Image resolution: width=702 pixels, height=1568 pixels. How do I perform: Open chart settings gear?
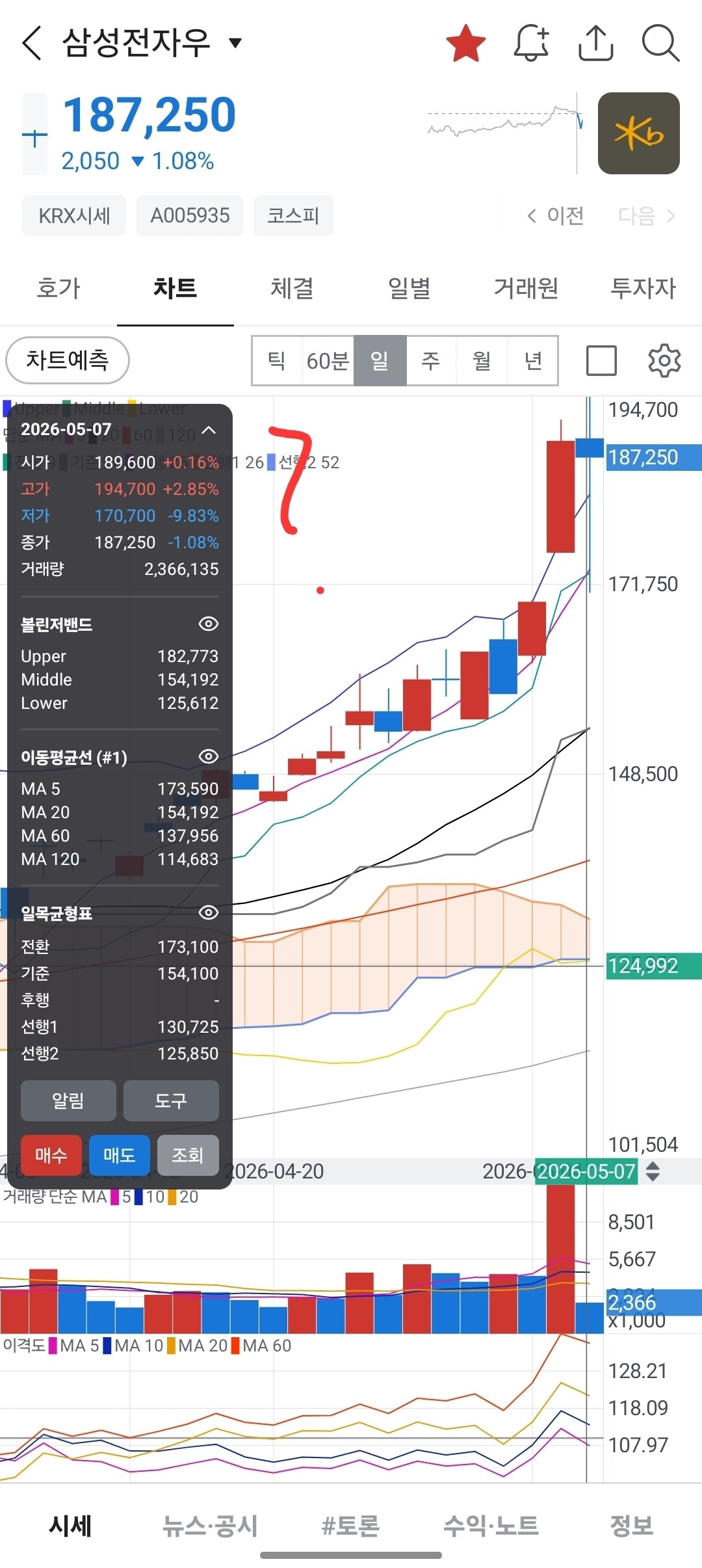pos(664,361)
